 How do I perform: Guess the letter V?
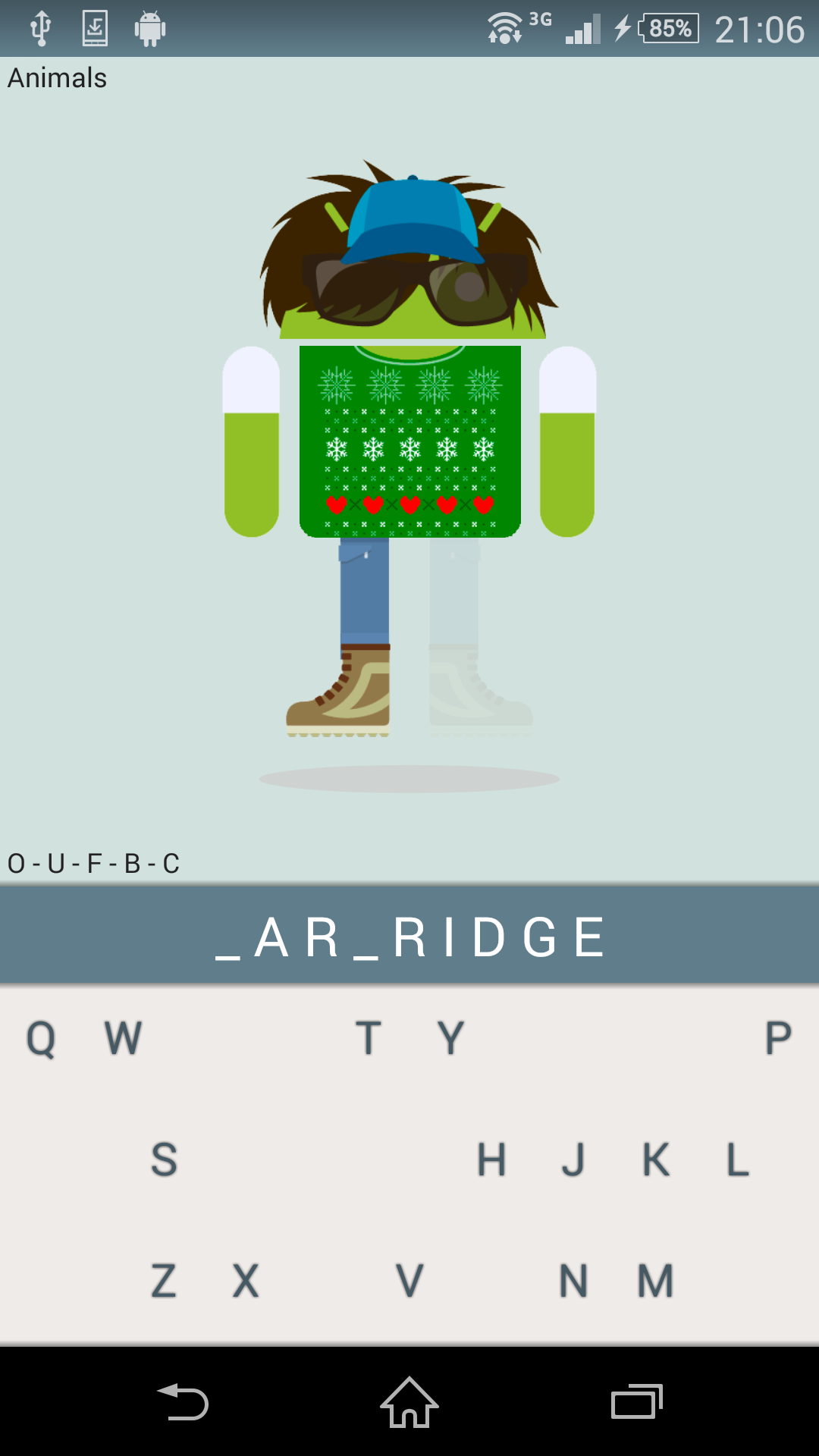click(x=409, y=1280)
